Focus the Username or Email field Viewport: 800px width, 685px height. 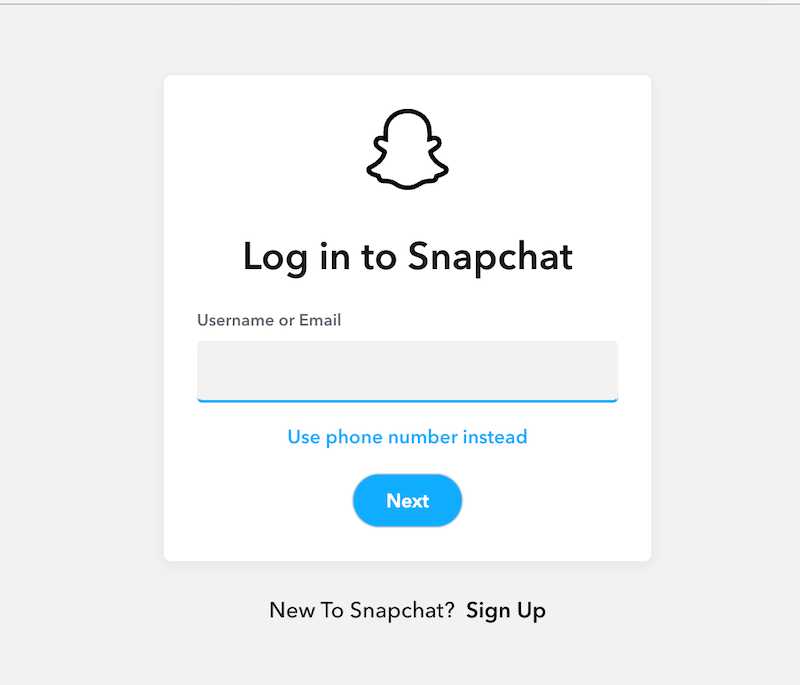(407, 371)
